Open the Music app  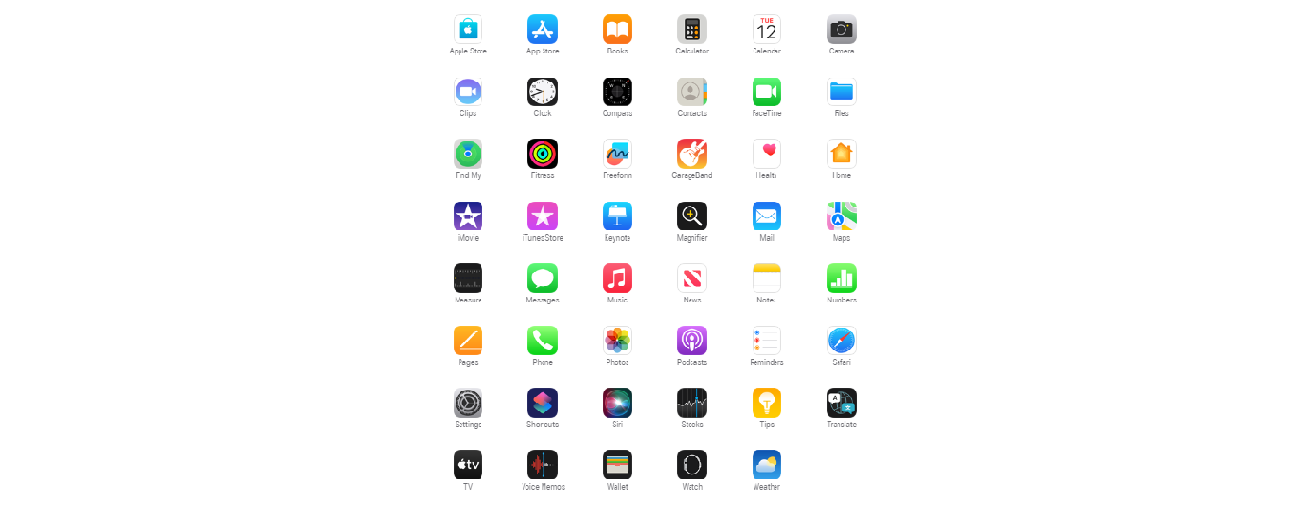617,278
